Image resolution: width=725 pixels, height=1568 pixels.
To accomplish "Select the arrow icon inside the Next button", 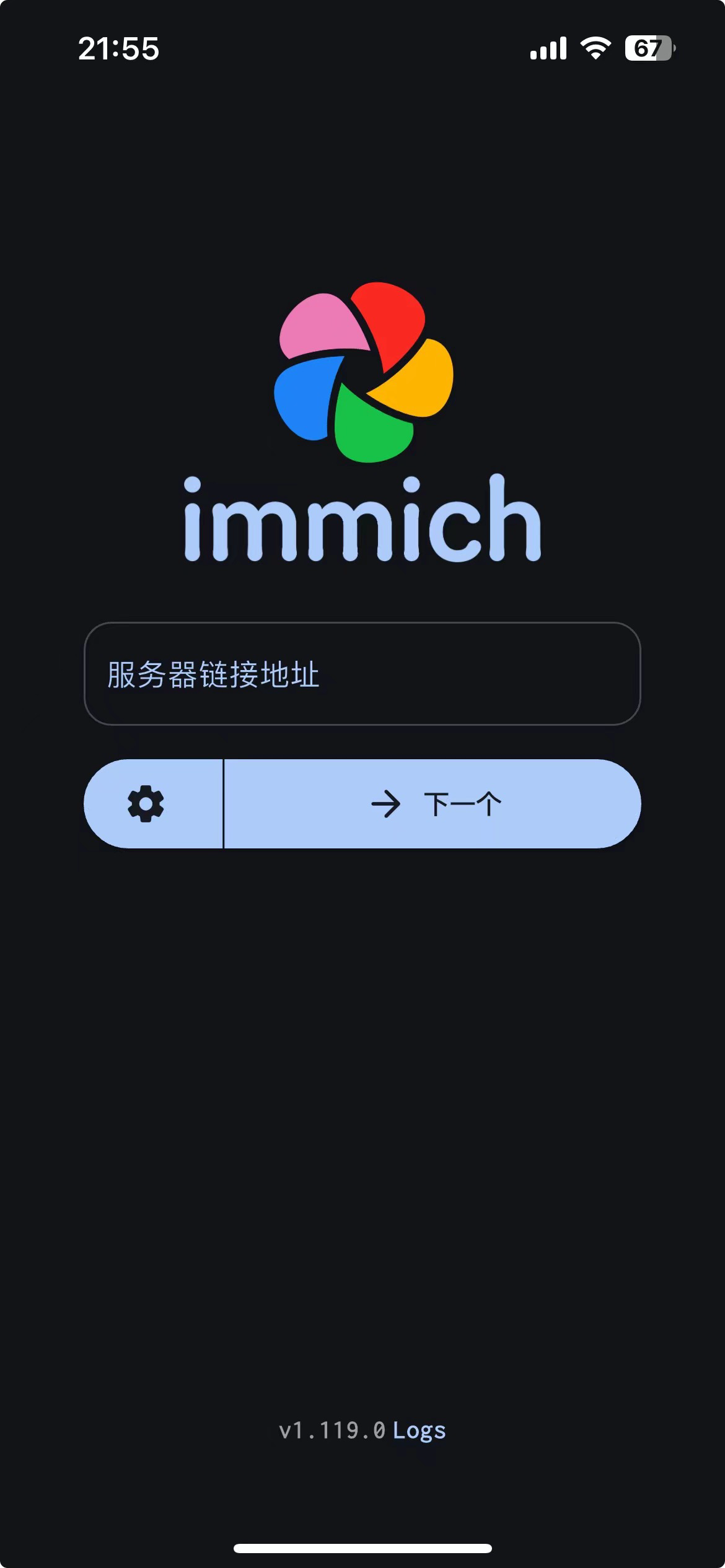I will coord(387,803).
